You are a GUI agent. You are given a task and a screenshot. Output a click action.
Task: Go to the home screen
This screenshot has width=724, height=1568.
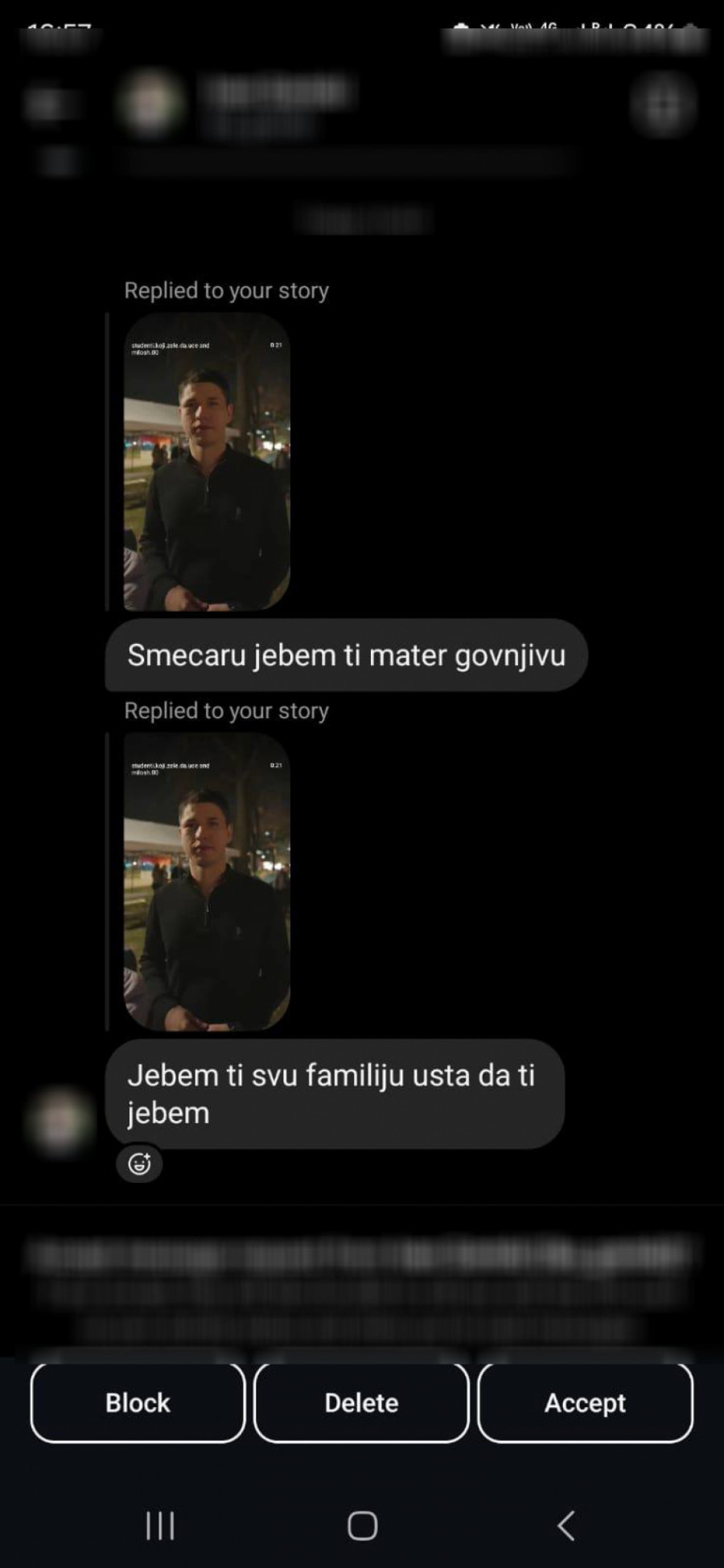[362, 1525]
